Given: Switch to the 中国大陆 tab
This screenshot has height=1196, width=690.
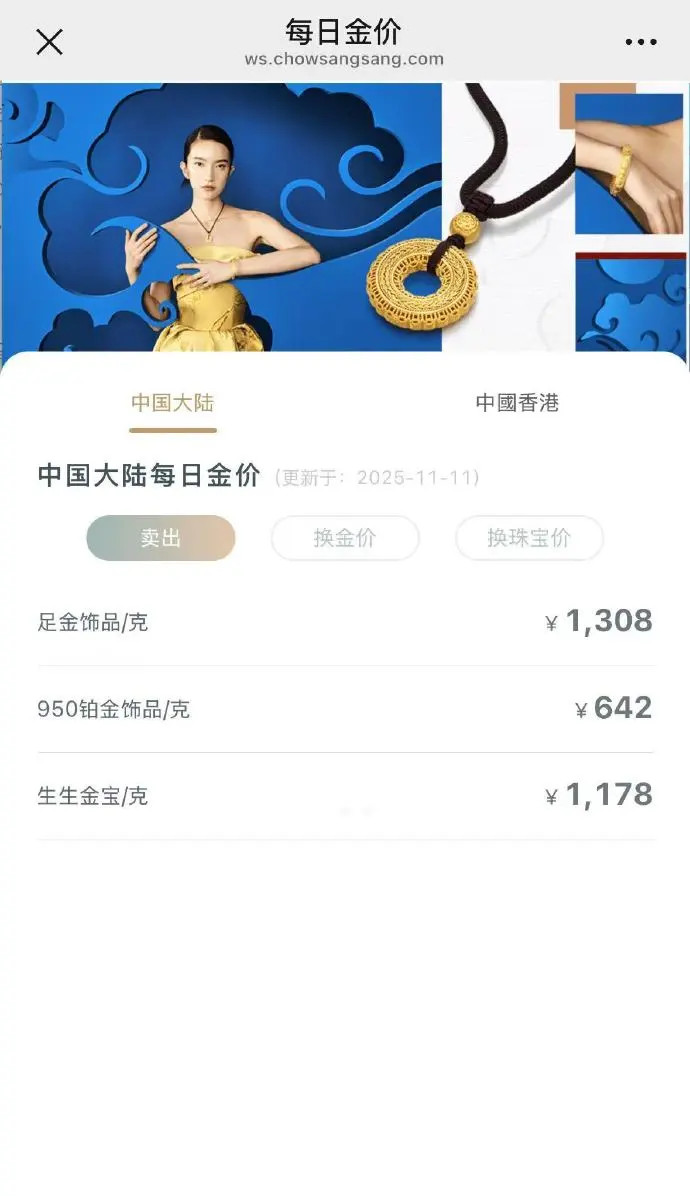Looking at the screenshot, I should point(172,404).
